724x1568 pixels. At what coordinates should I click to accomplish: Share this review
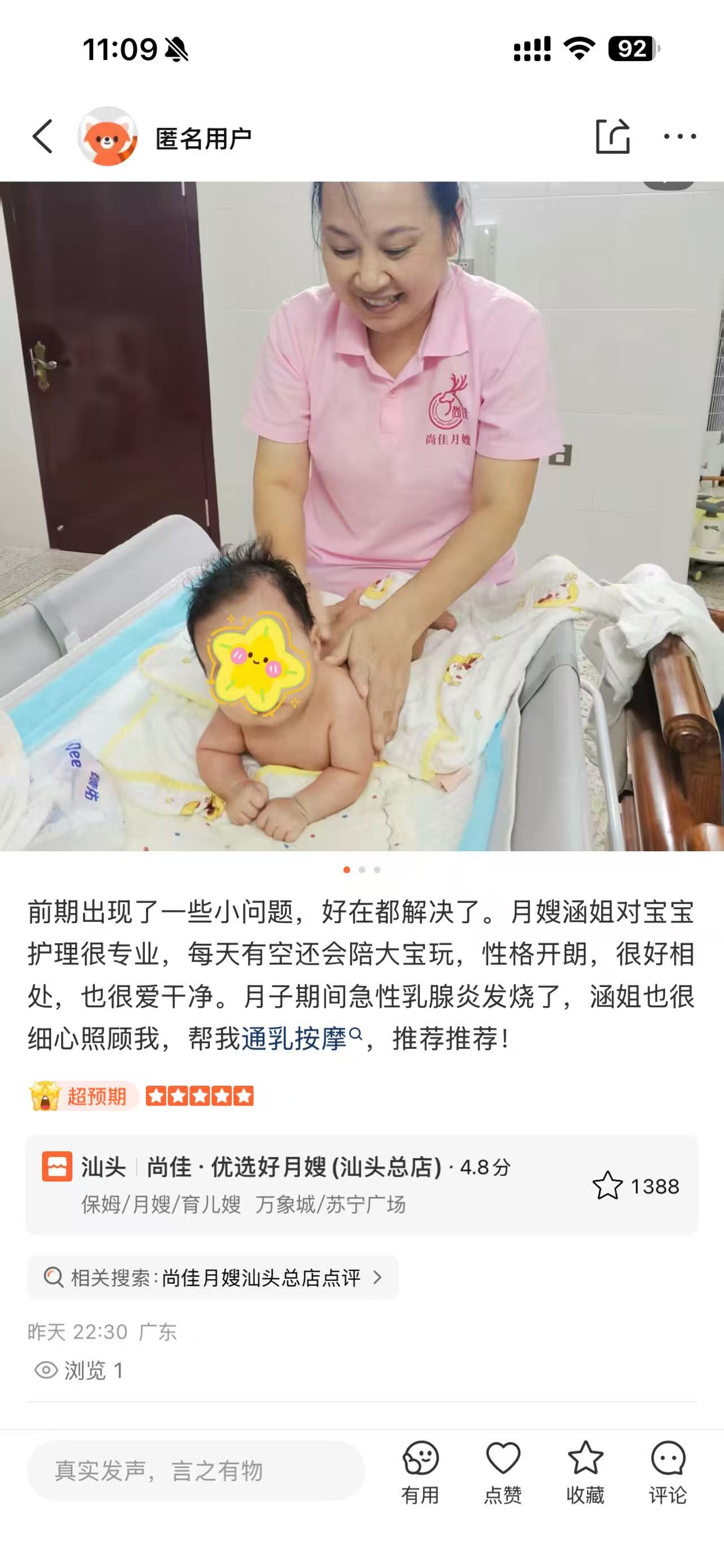click(612, 136)
